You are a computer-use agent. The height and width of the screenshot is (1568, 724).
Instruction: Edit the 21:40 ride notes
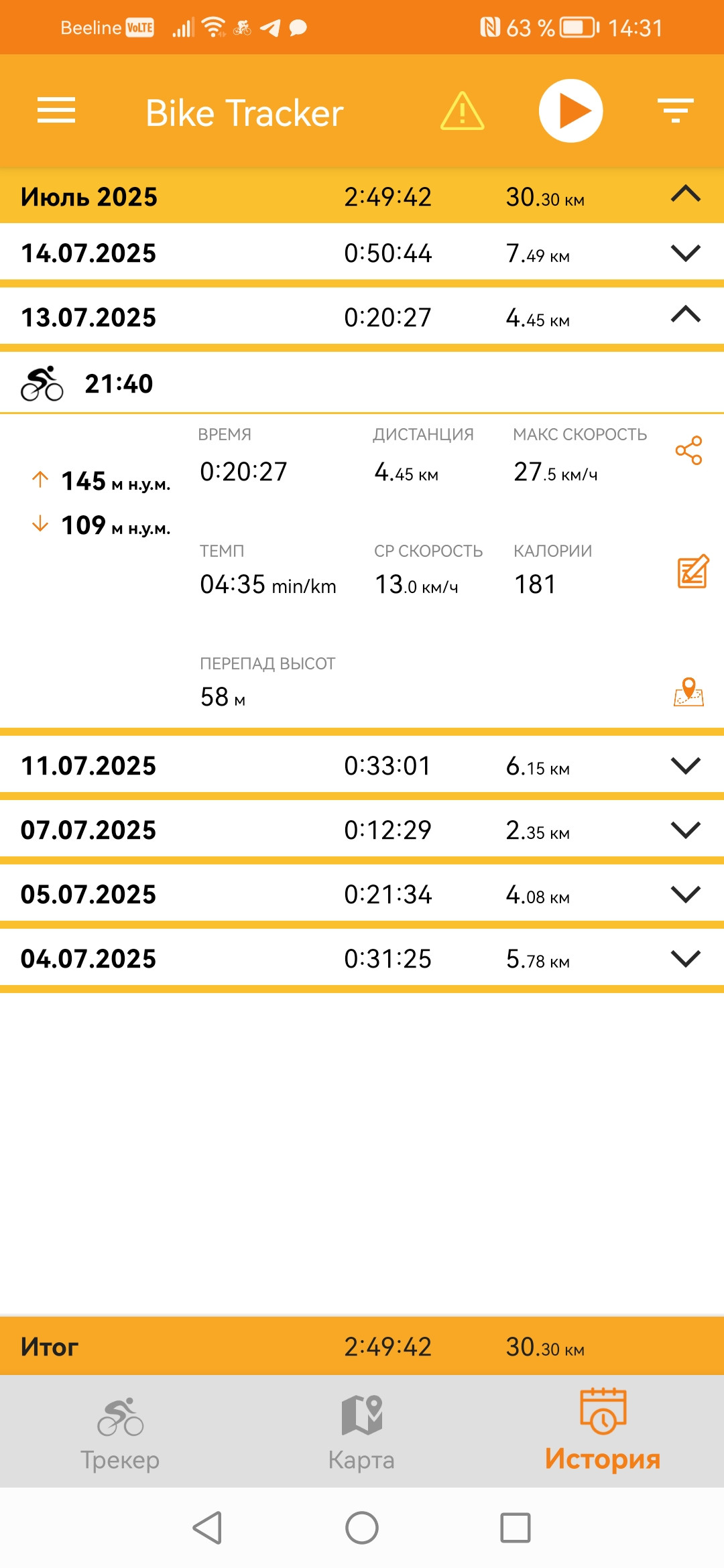692,572
